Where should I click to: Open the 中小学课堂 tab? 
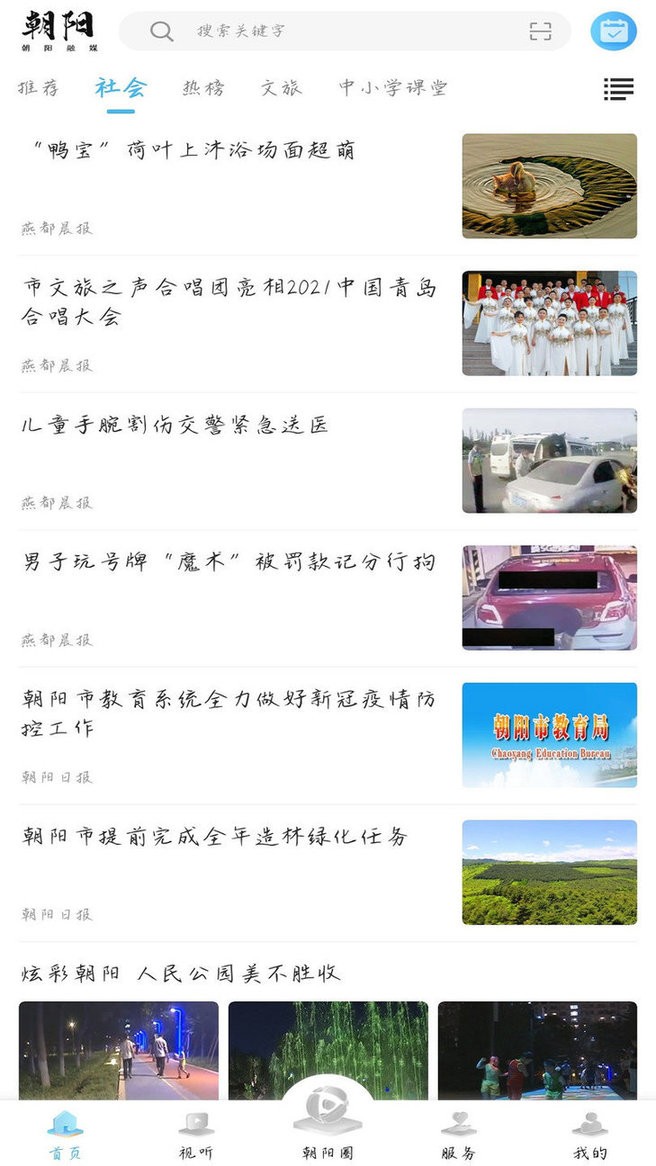(x=392, y=88)
